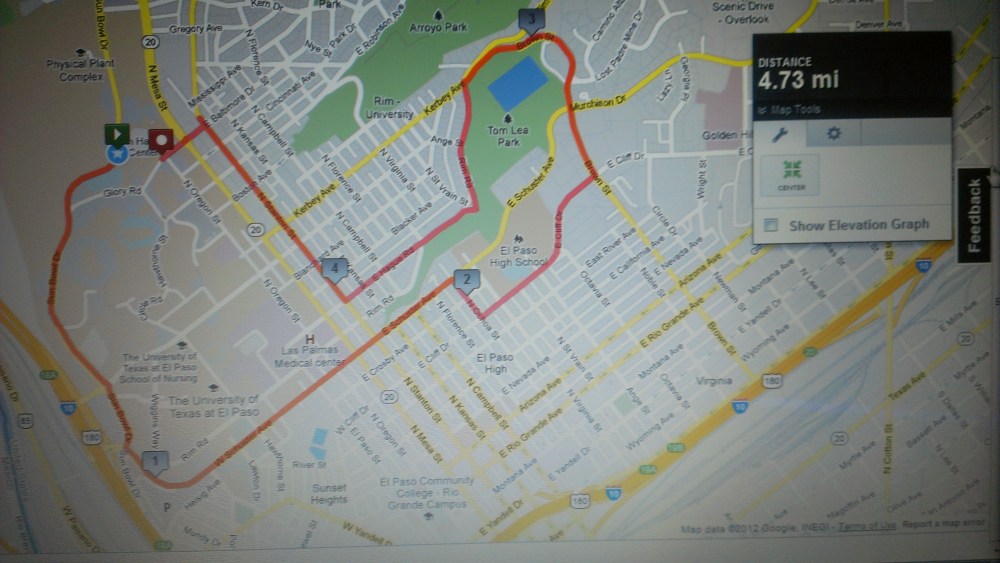
Task: Select the wrench tools tab
Action: [780, 133]
